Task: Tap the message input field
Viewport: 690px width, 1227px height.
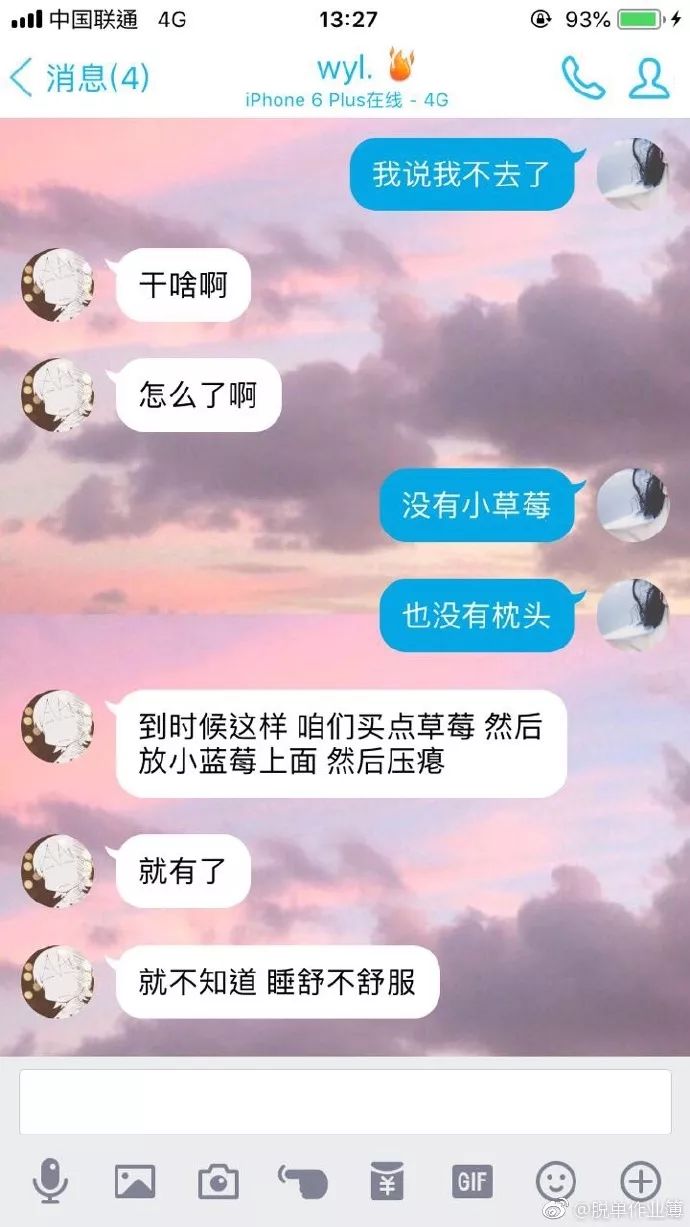Action: point(345,1102)
